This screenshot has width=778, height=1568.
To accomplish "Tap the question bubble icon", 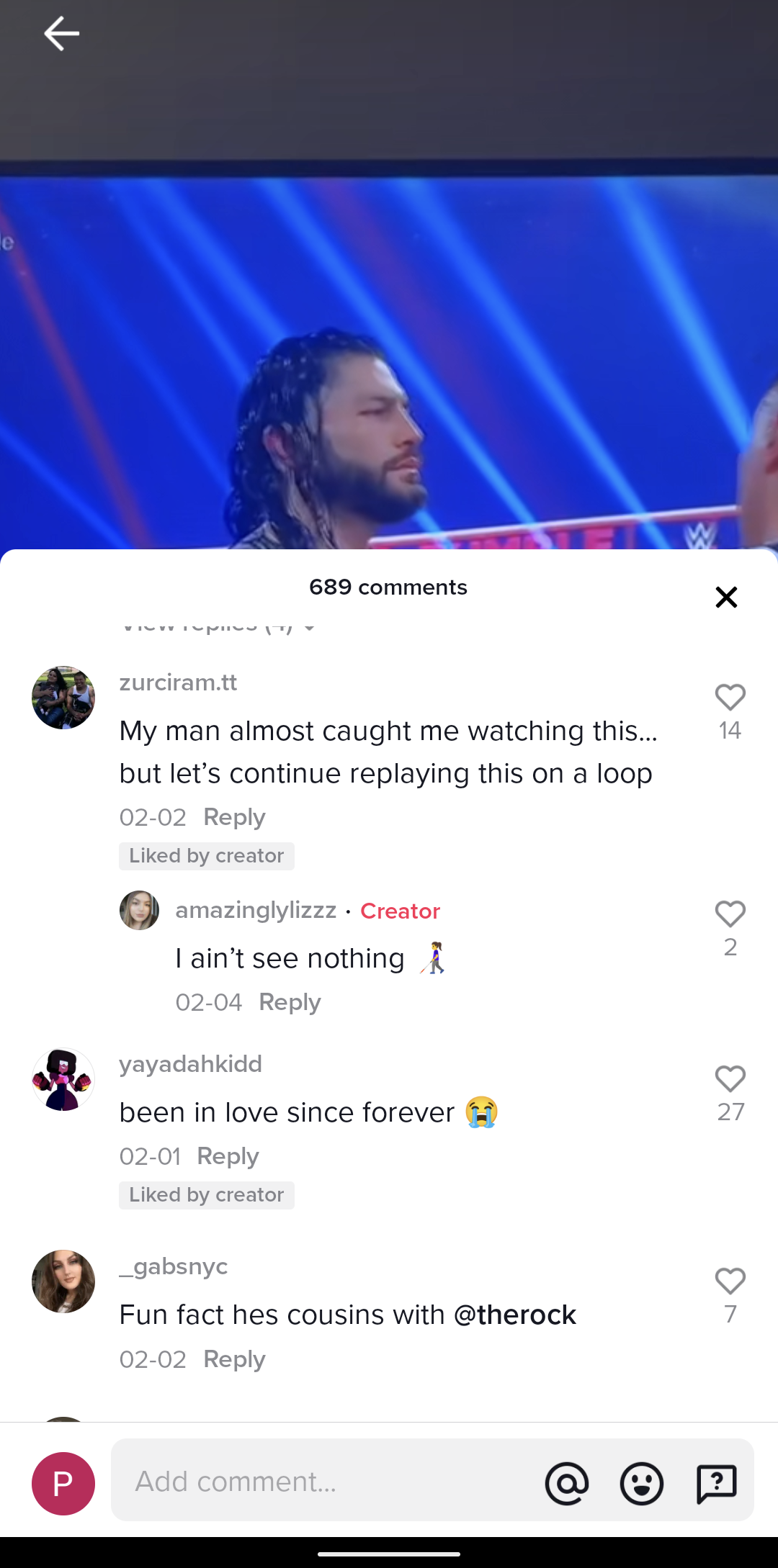I will tap(716, 1483).
